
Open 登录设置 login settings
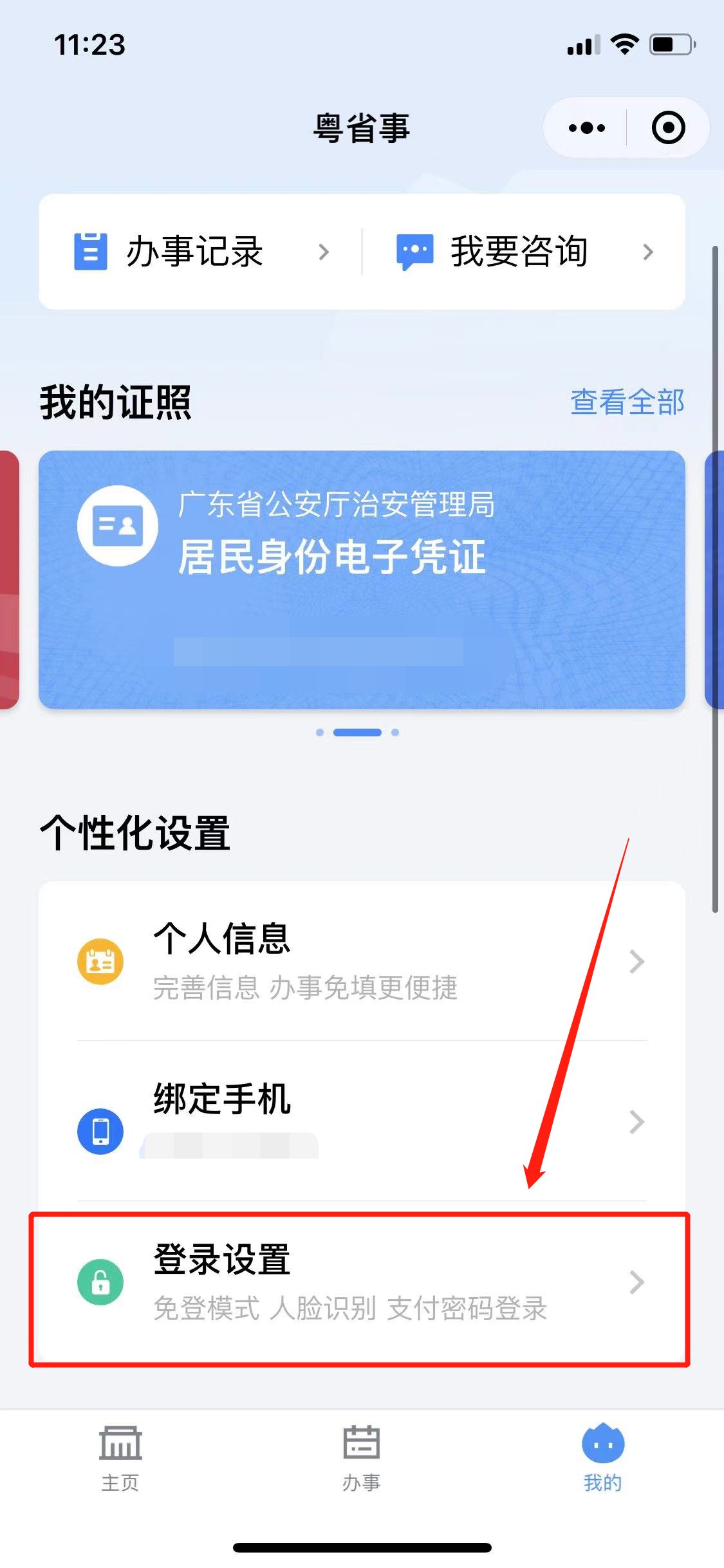(362, 1282)
